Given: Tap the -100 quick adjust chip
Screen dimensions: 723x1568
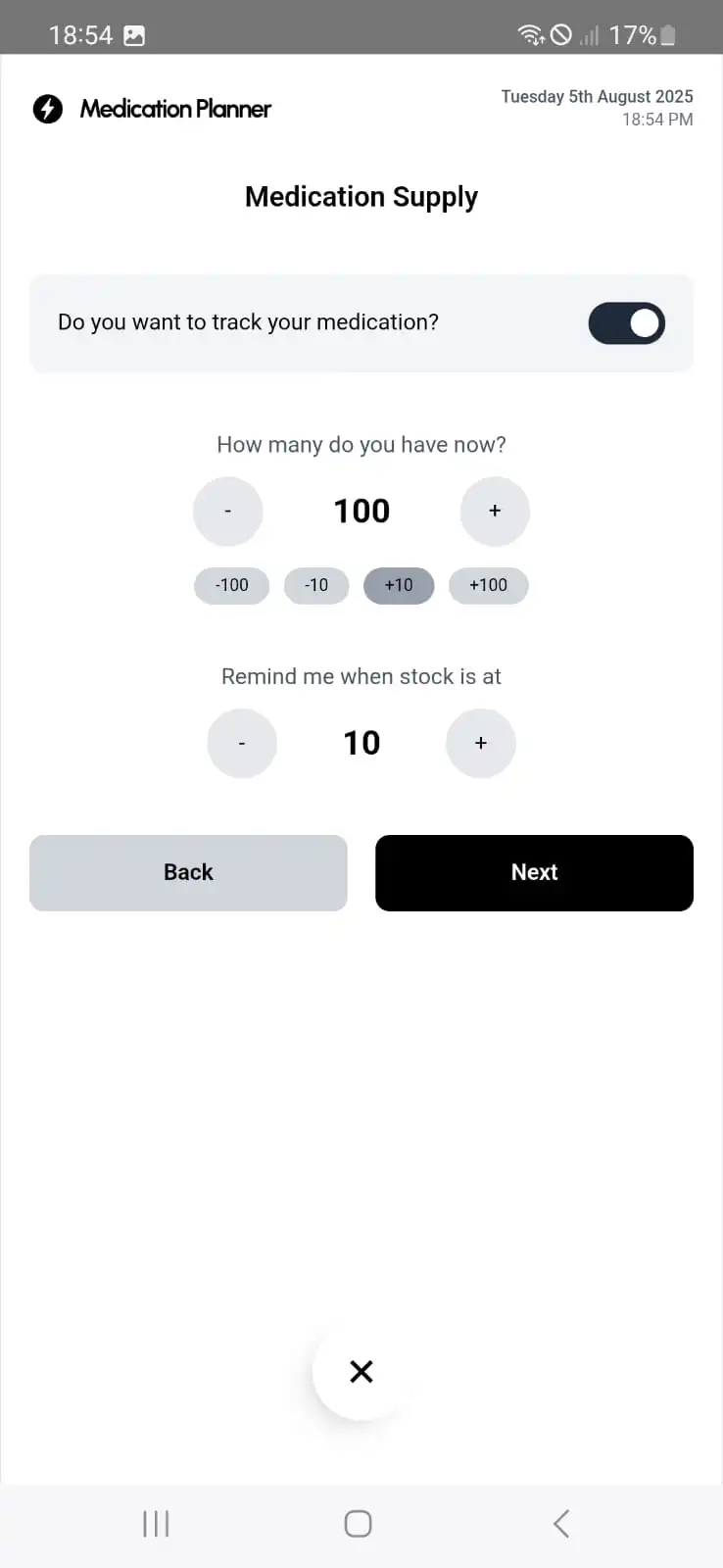Looking at the screenshot, I should [232, 586].
